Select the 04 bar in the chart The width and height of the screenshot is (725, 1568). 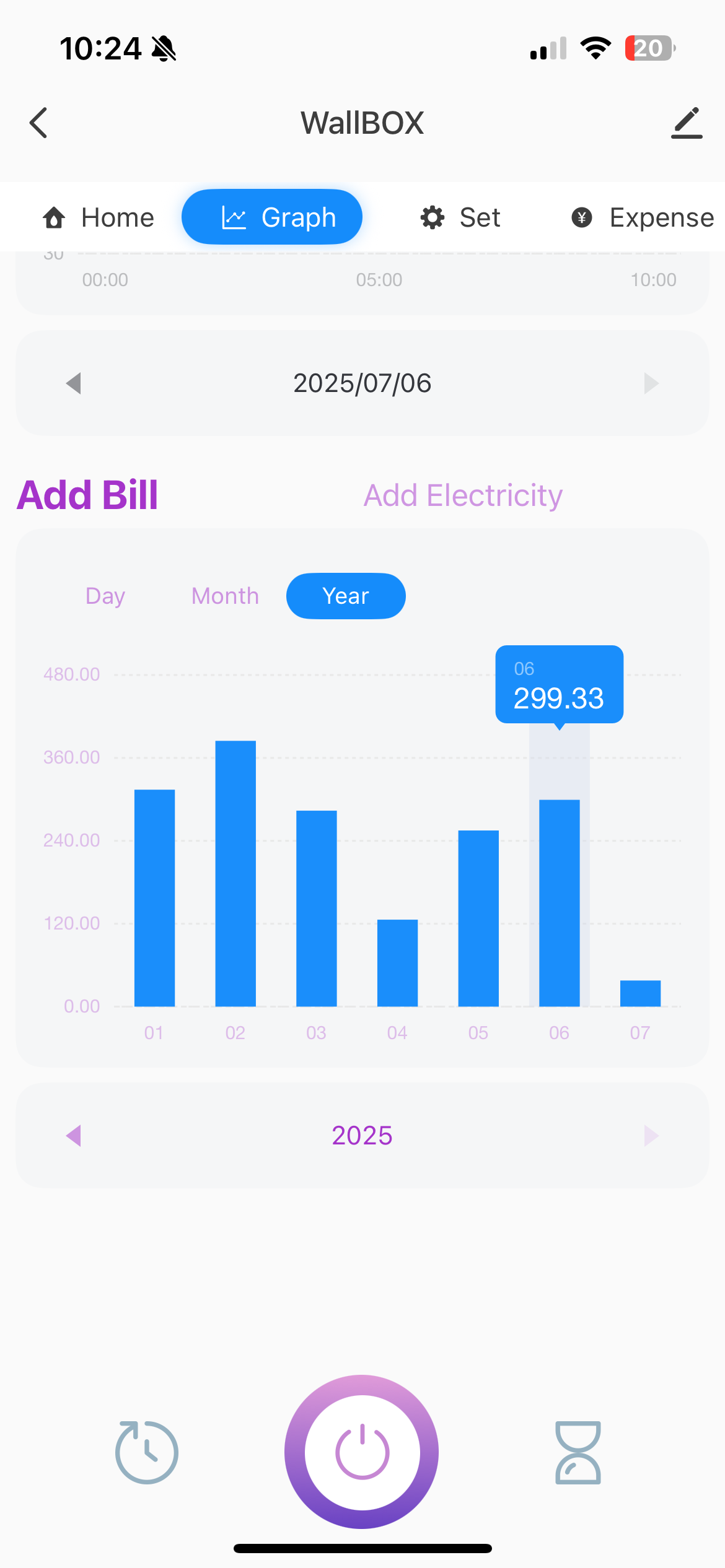(x=397, y=963)
